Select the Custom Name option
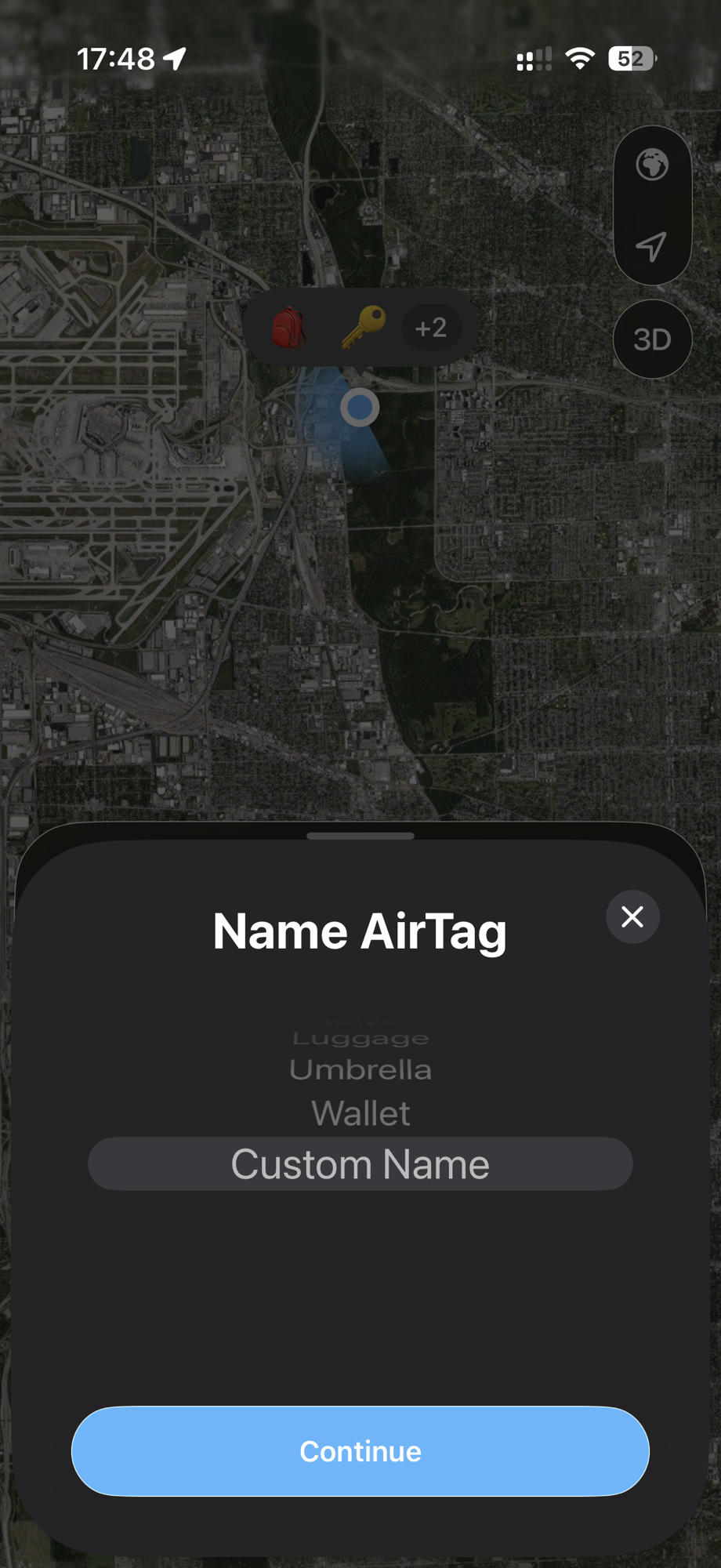Image resolution: width=721 pixels, height=1568 pixels. [360, 1164]
